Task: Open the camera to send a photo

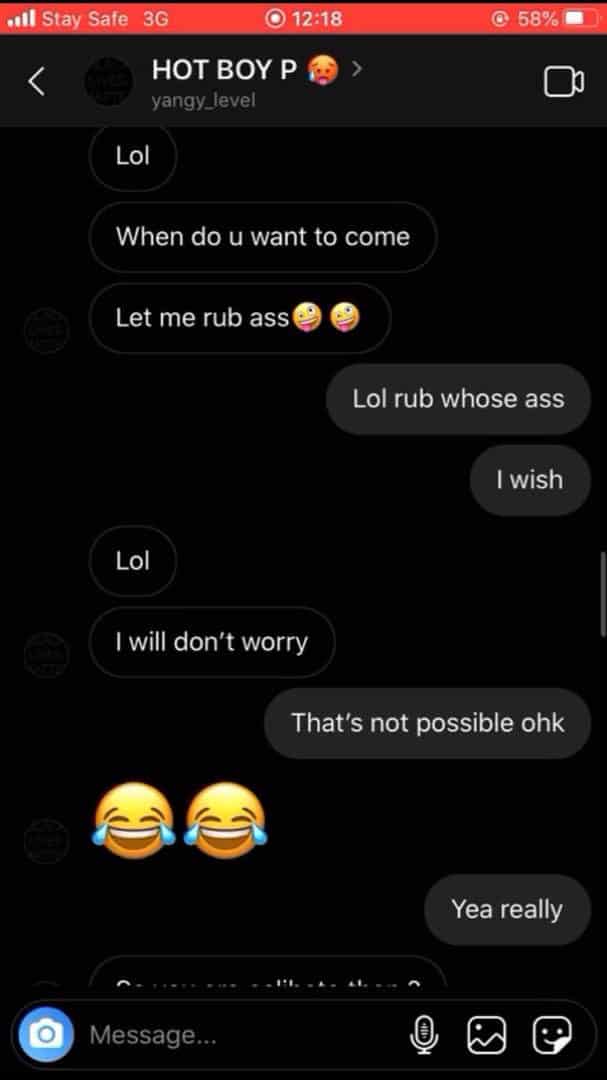Action: [x=46, y=1035]
